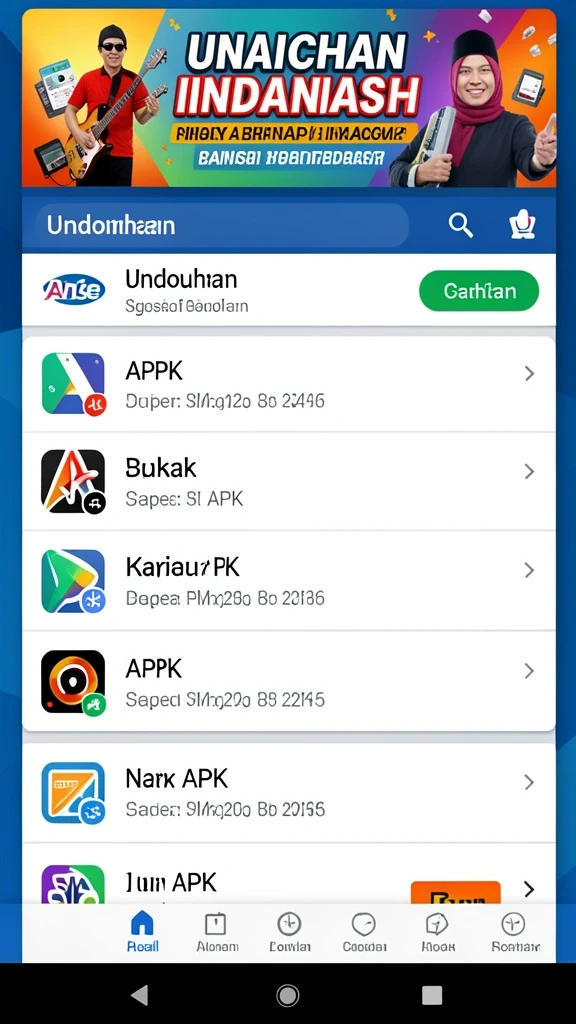The image size is (576, 1024).
Task: Switch to the Alonam tab
Action: click(x=217, y=932)
